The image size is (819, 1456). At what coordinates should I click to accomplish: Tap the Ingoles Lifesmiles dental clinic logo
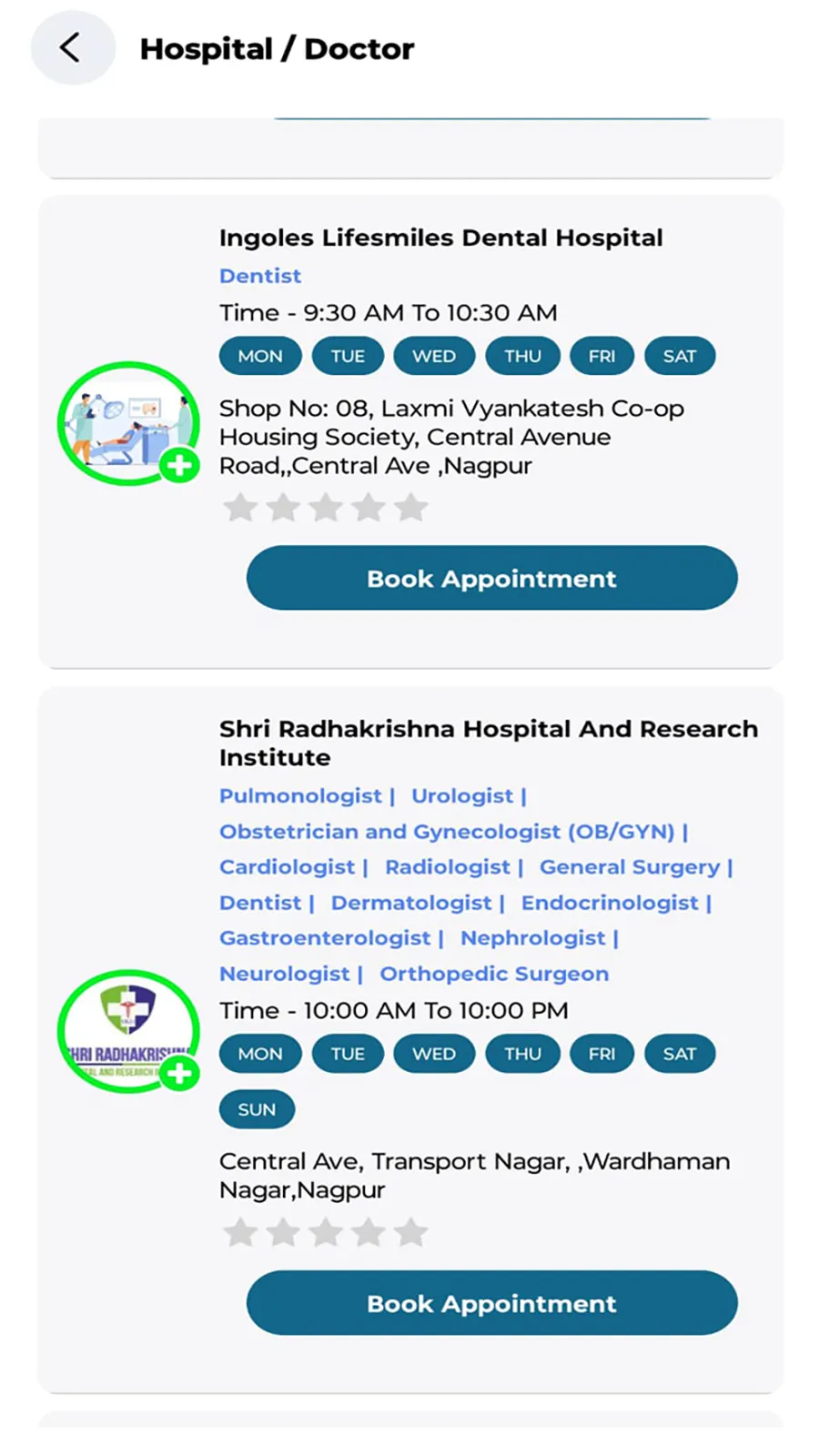[127, 421]
